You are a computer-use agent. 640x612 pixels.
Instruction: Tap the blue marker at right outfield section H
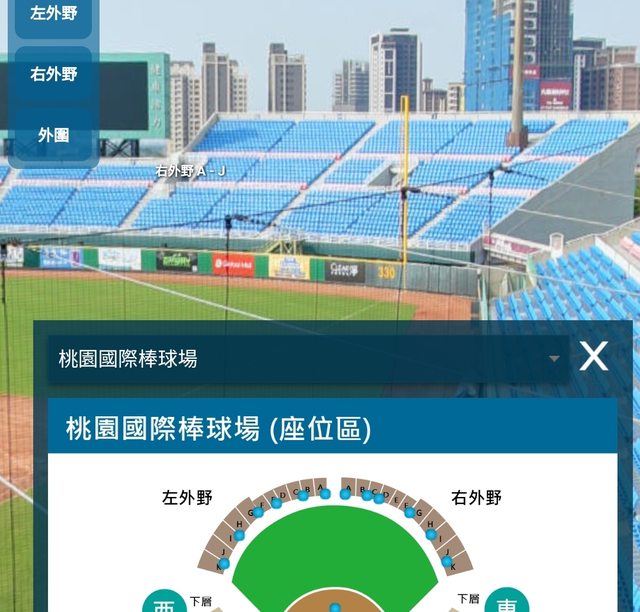coord(431,534)
